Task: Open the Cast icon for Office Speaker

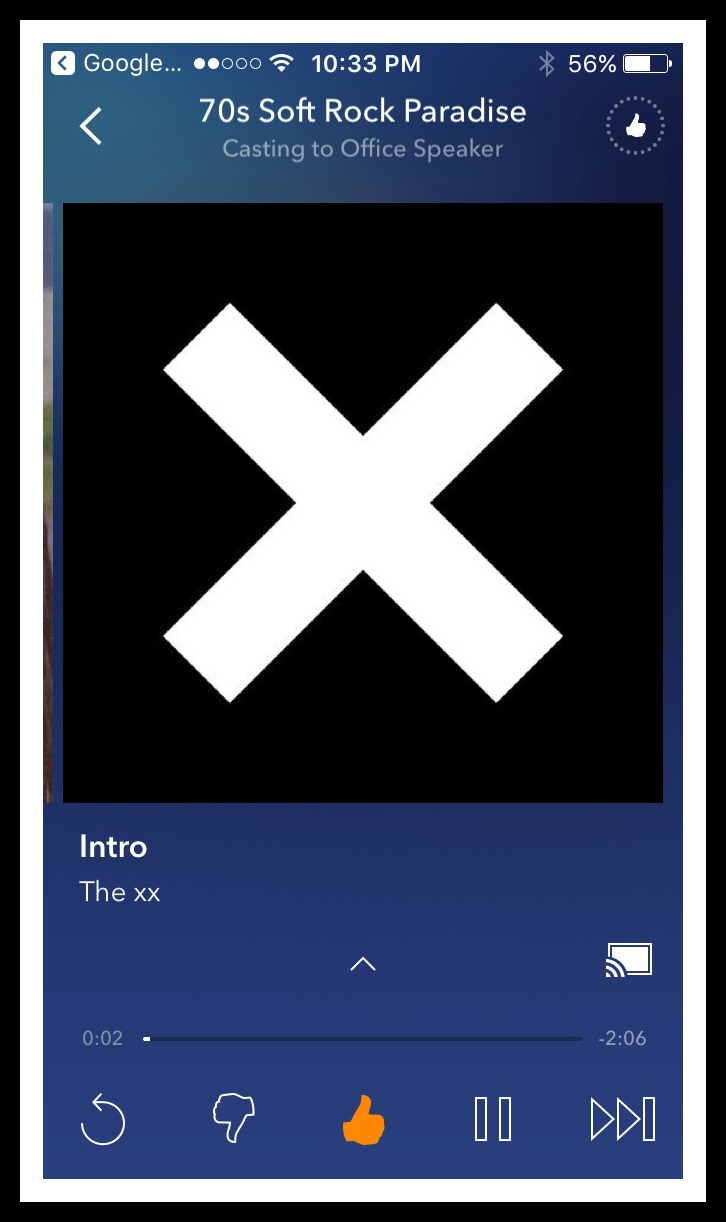Action: pos(629,960)
